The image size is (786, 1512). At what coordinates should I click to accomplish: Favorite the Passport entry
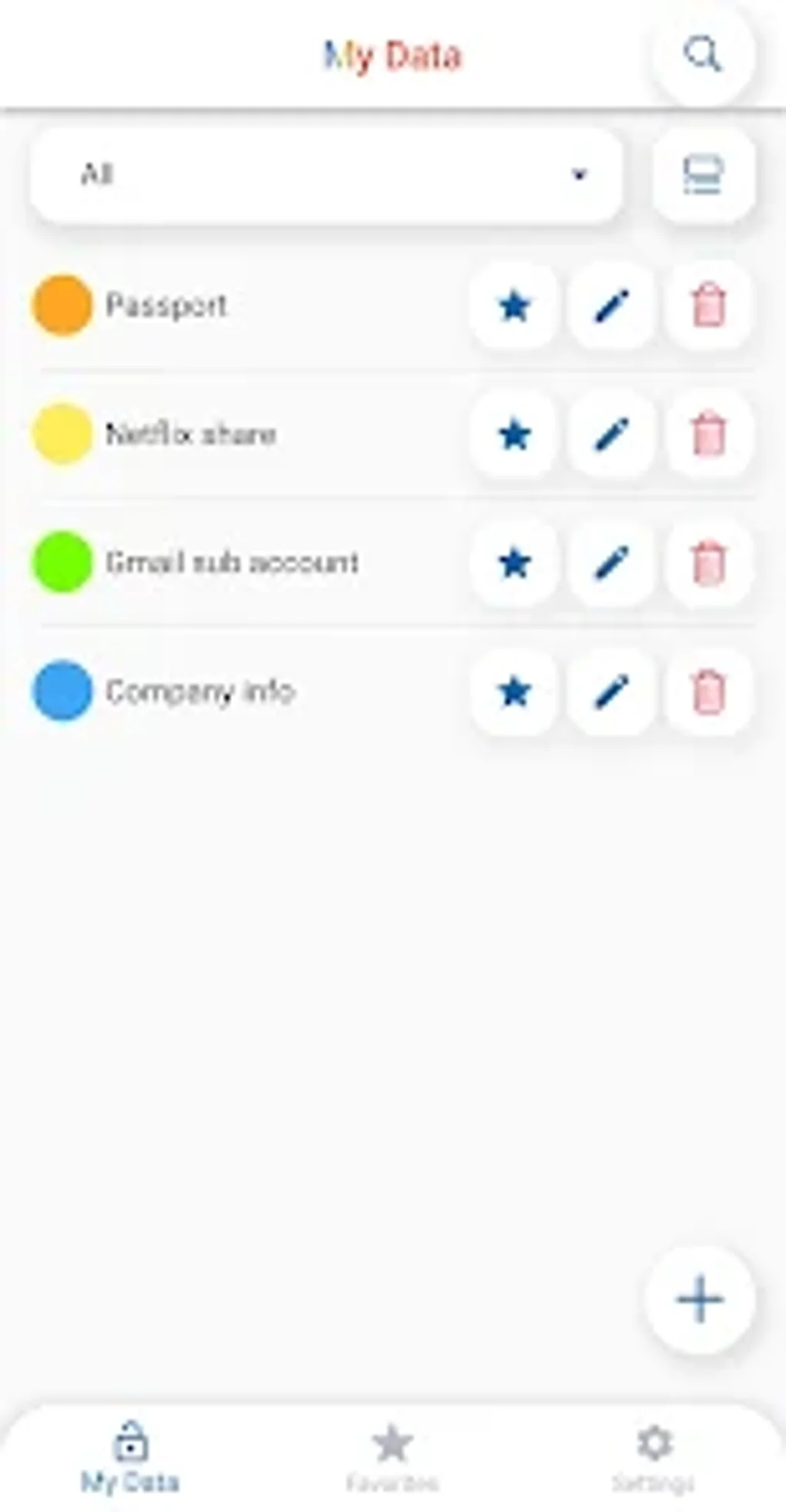coord(514,306)
